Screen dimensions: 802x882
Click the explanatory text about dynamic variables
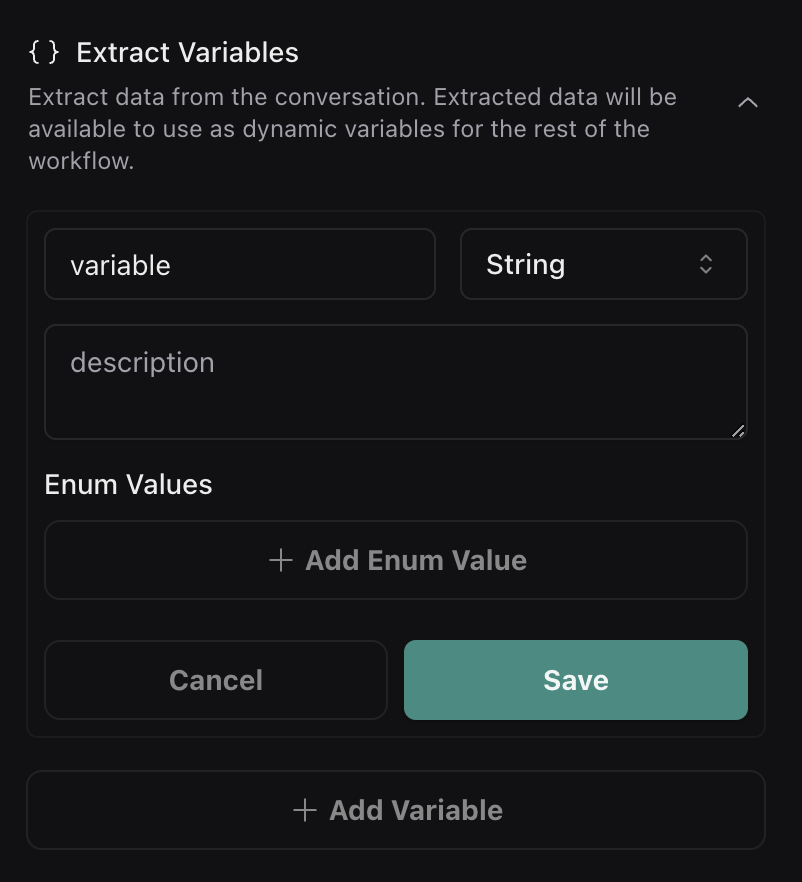click(353, 128)
